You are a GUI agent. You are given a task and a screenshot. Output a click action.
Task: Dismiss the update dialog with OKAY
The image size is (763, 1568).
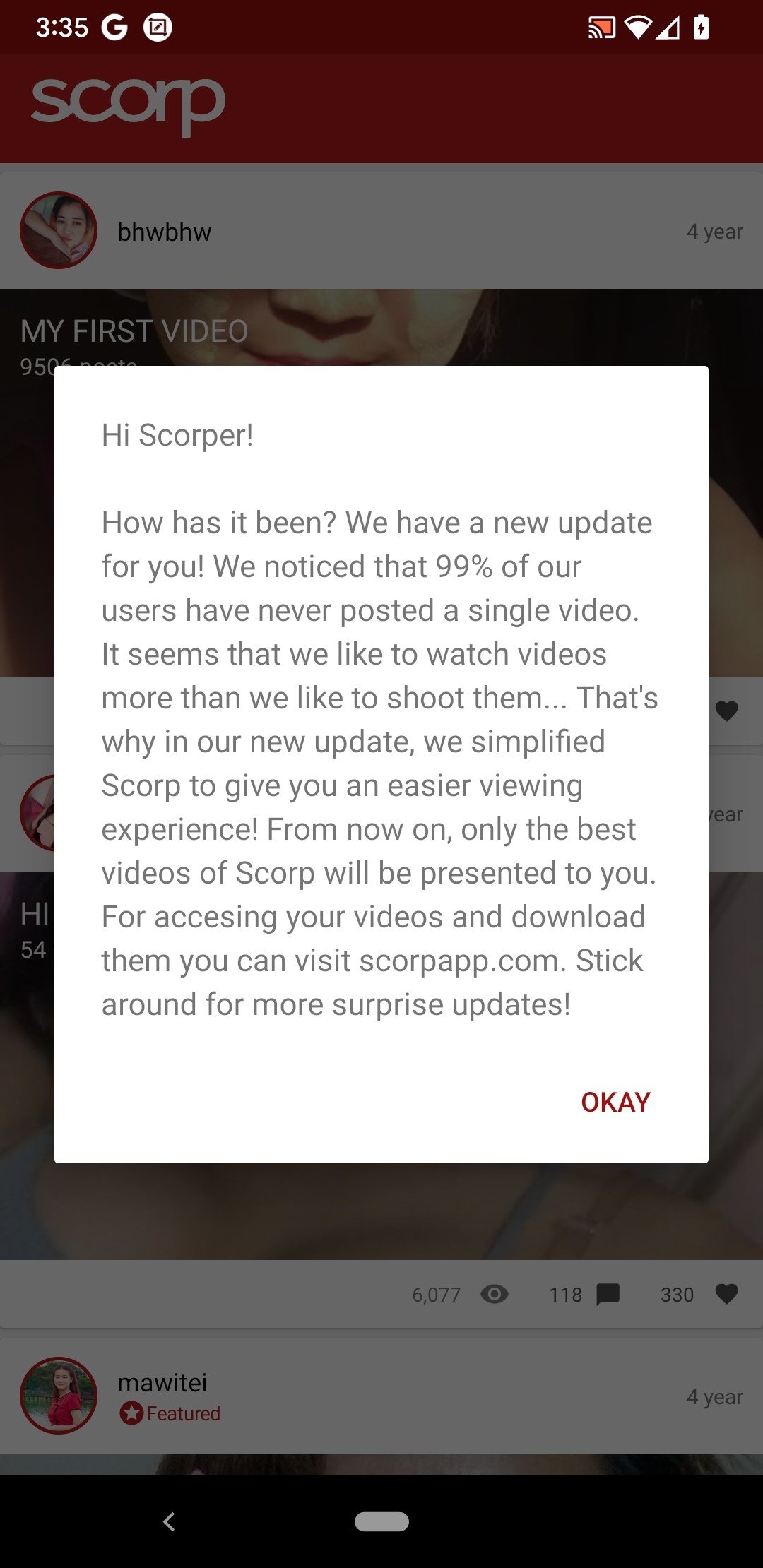[x=615, y=1102]
